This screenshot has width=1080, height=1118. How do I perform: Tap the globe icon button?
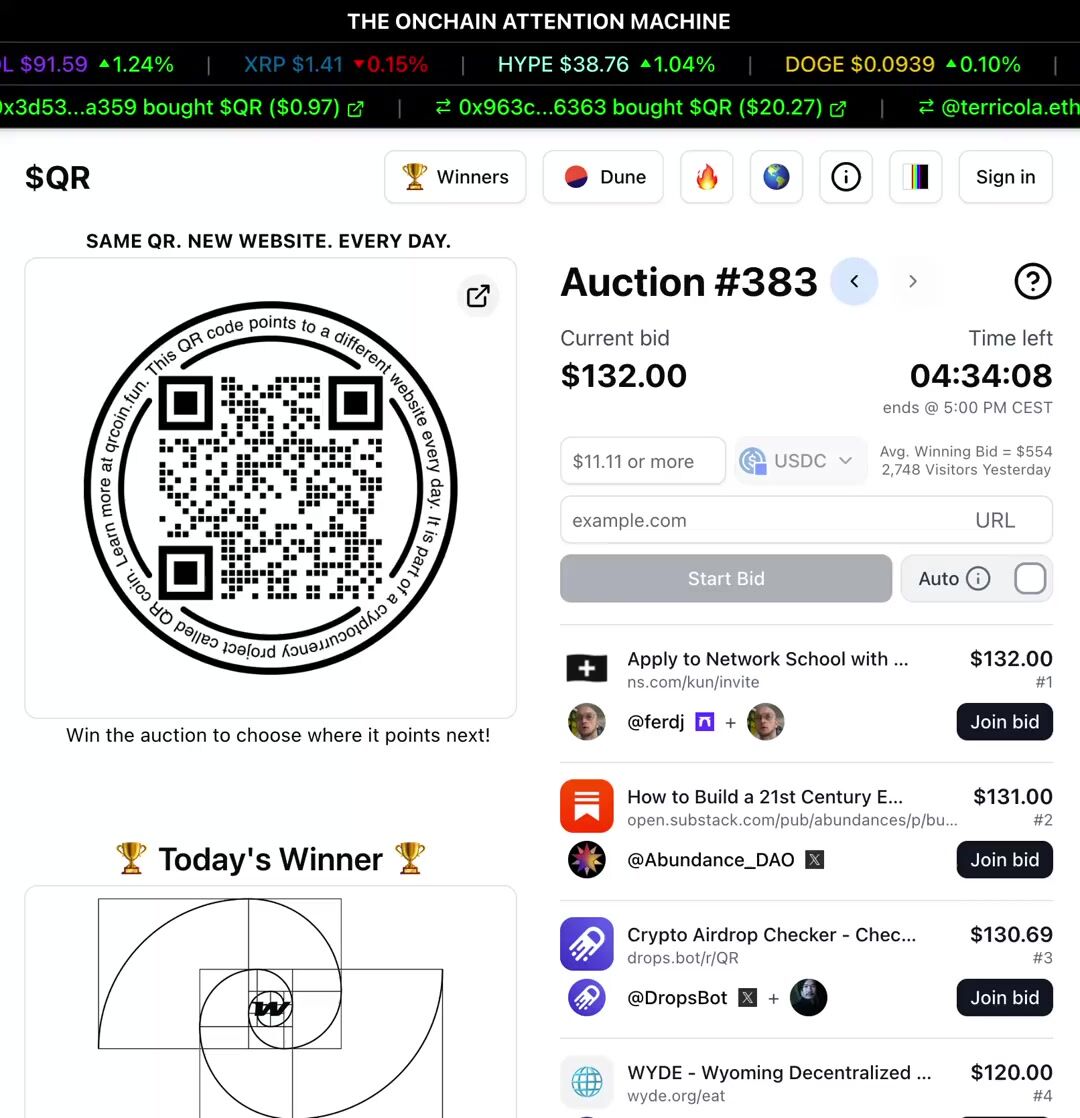click(x=776, y=177)
